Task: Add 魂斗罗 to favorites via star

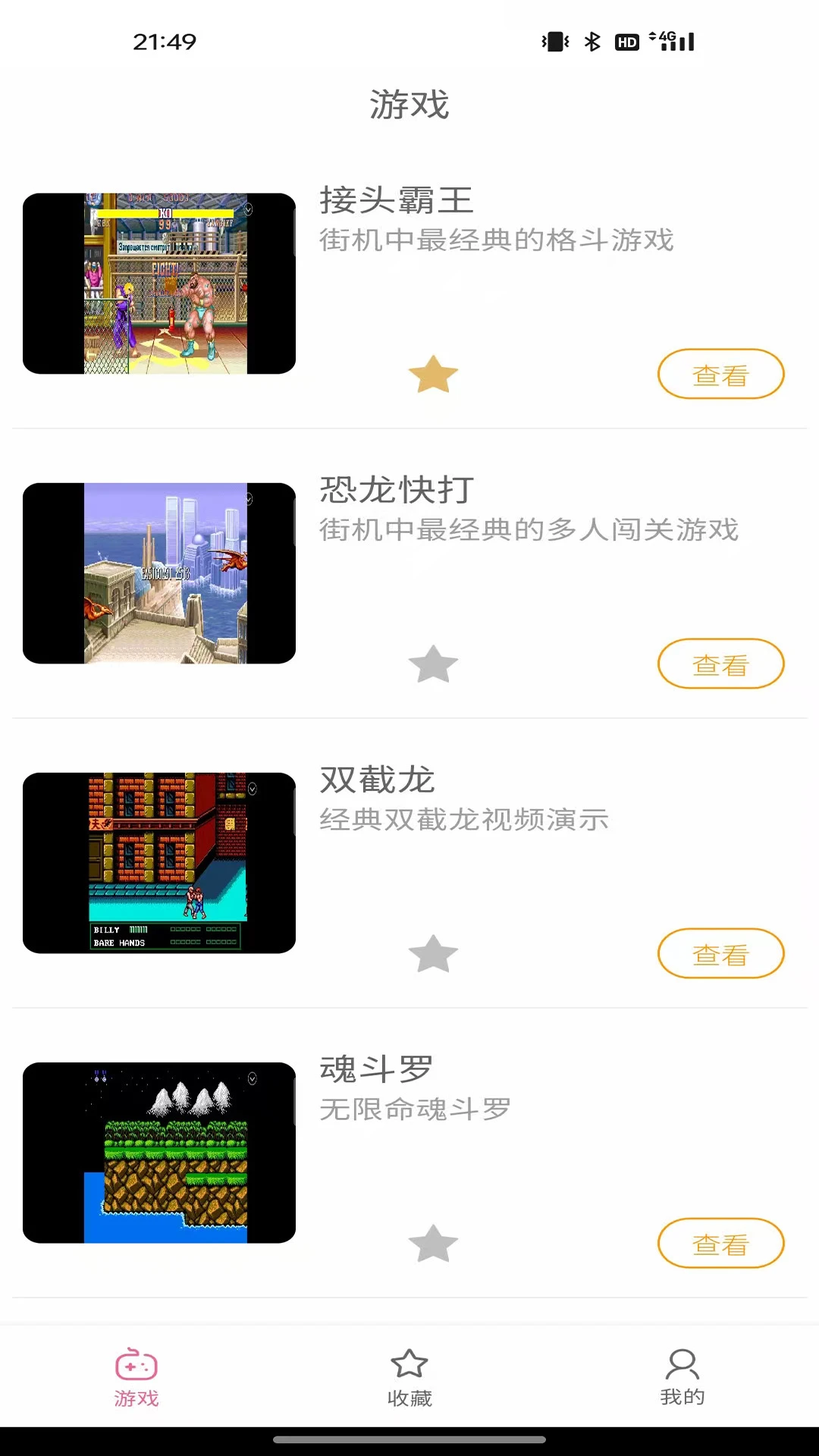Action: [433, 1244]
